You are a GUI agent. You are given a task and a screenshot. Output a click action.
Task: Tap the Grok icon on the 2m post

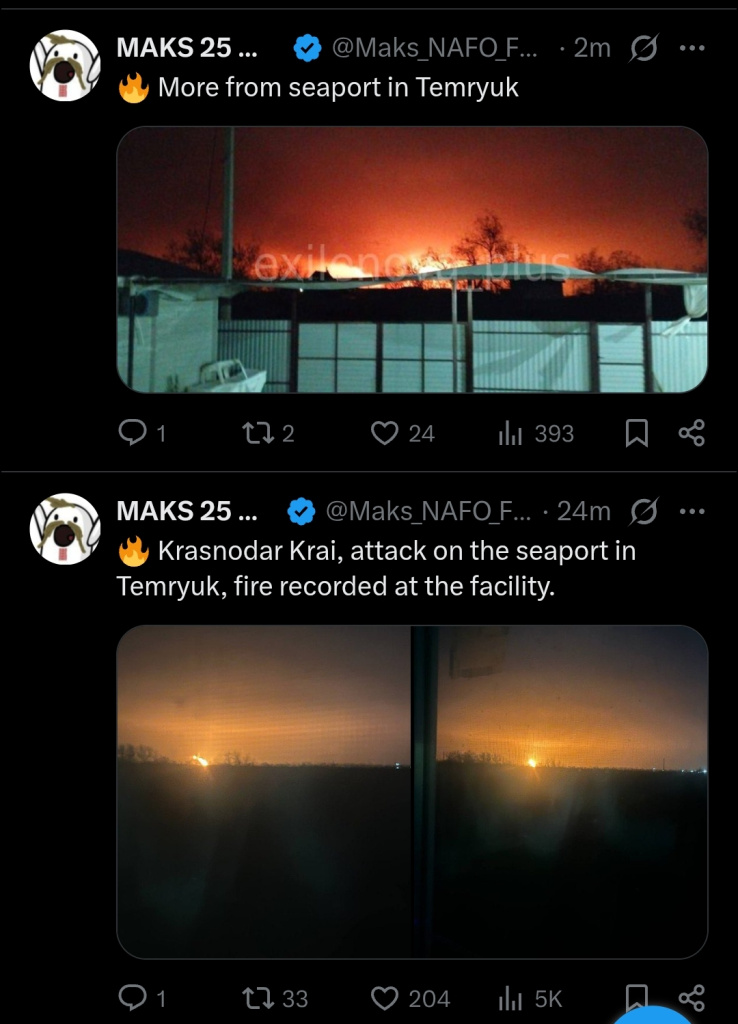[645, 48]
